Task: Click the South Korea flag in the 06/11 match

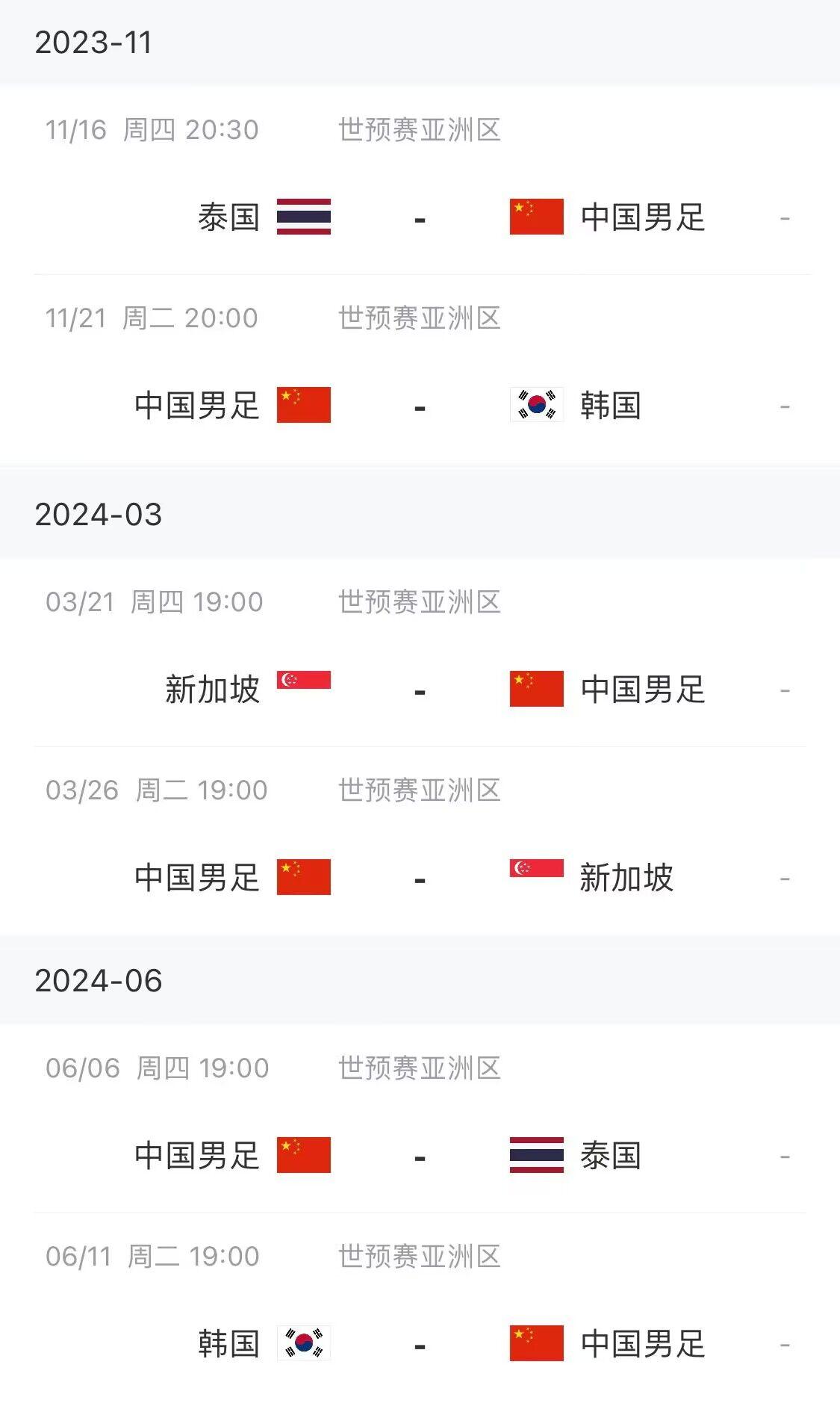Action: coord(302,1344)
